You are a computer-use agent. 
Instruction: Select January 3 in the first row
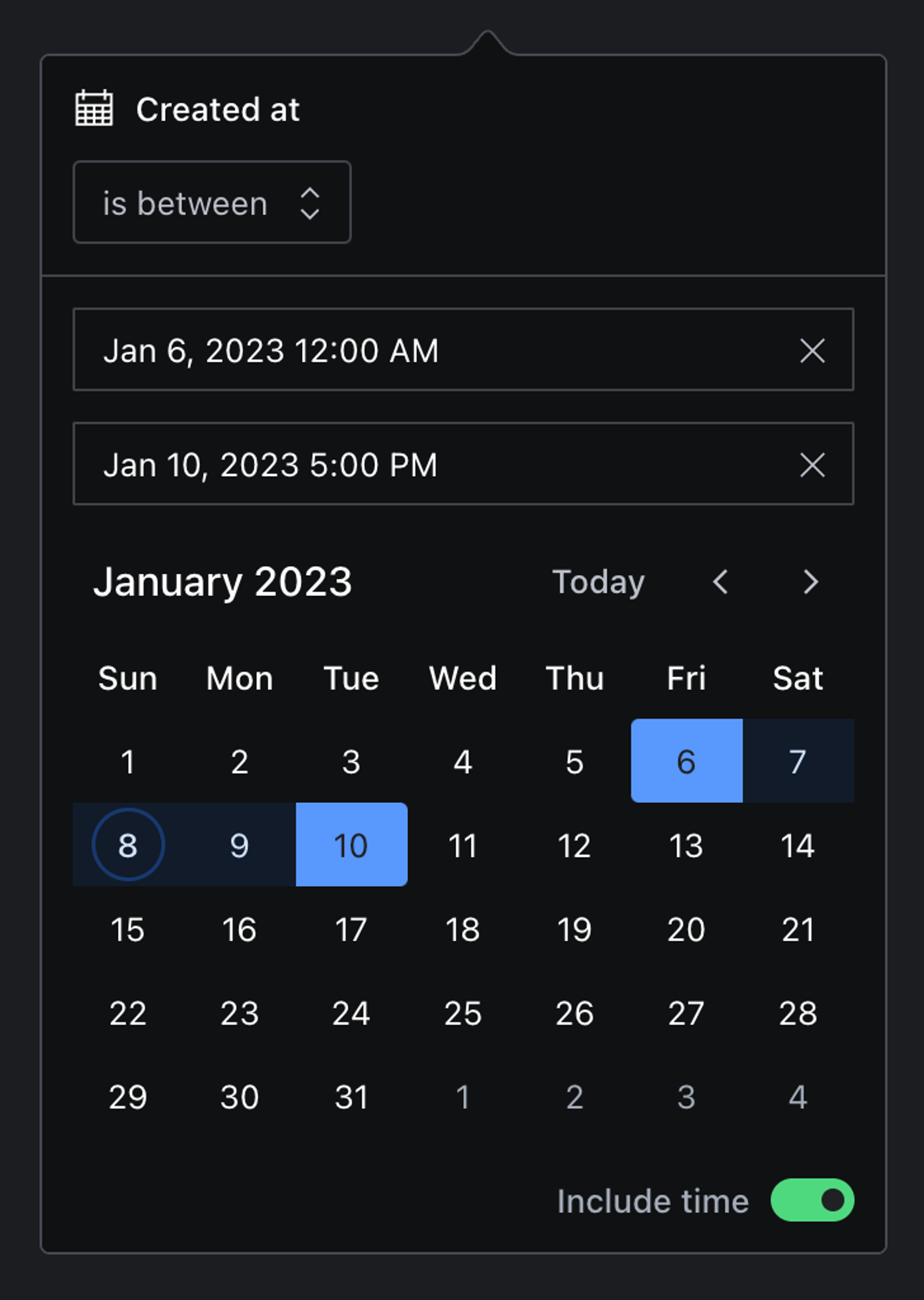[x=351, y=760]
